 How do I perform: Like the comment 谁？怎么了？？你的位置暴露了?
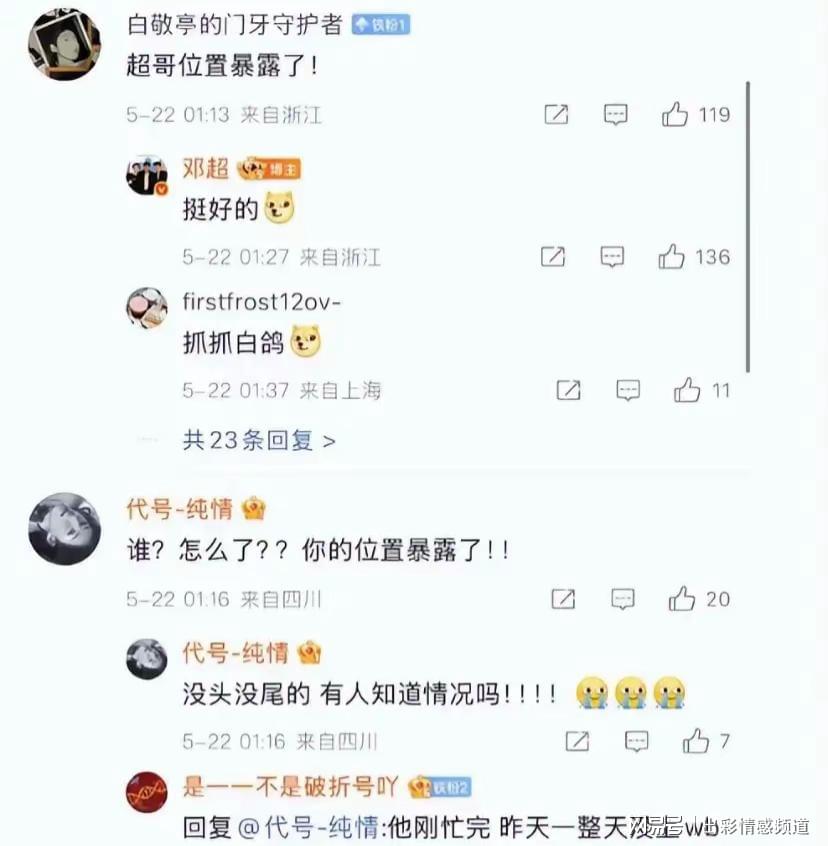682,599
